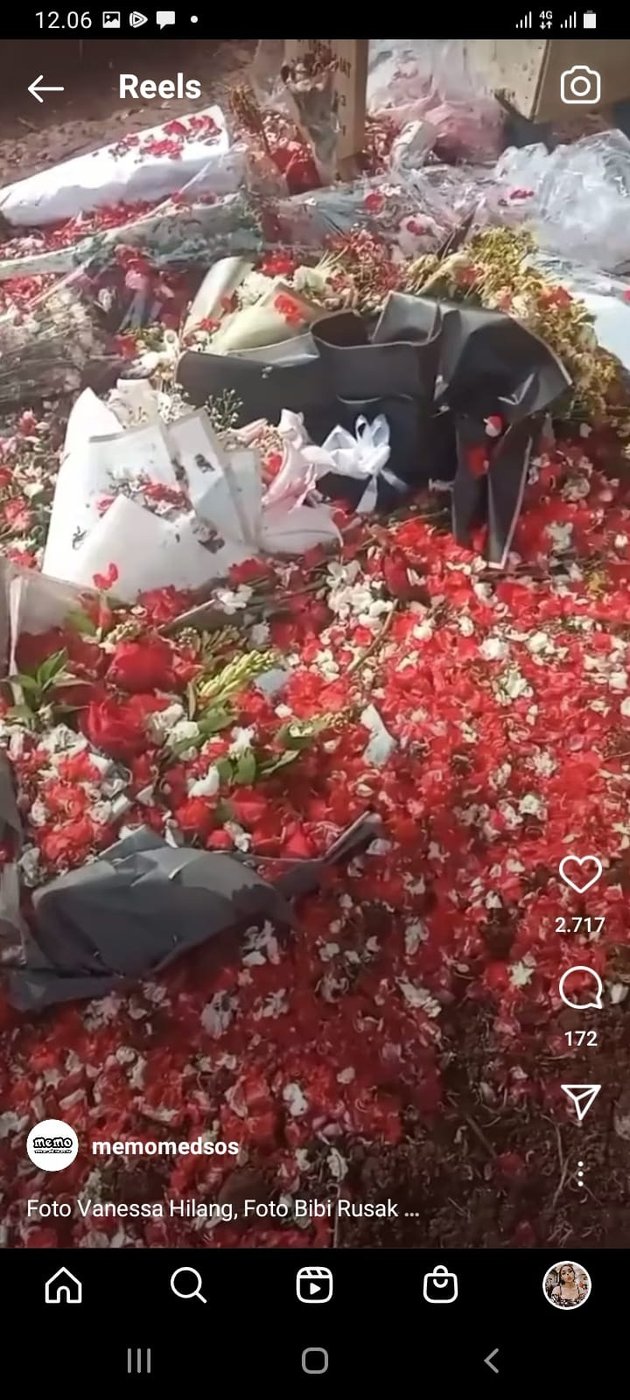Switch to the Home tab

click(x=64, y=1285)
